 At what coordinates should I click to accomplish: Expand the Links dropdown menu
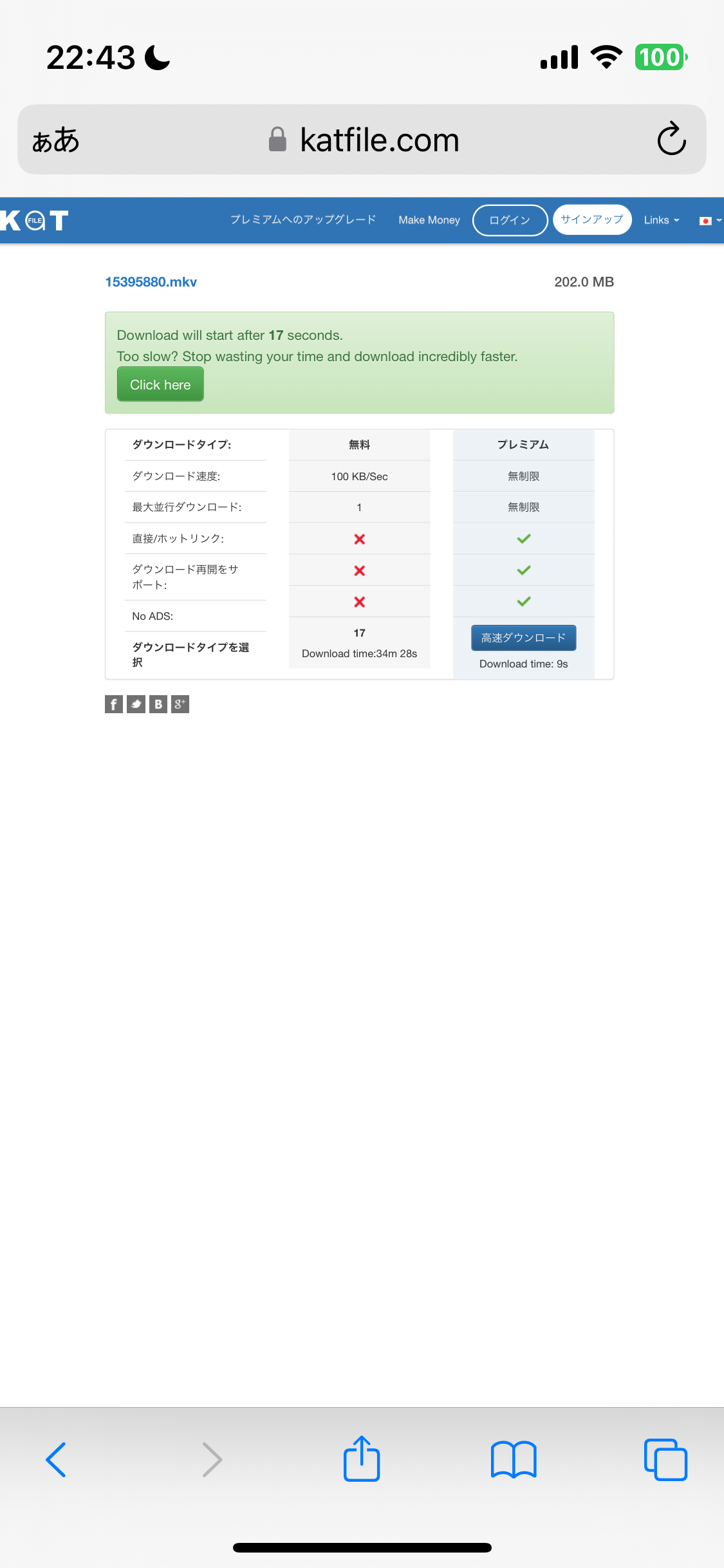[661, 220]
